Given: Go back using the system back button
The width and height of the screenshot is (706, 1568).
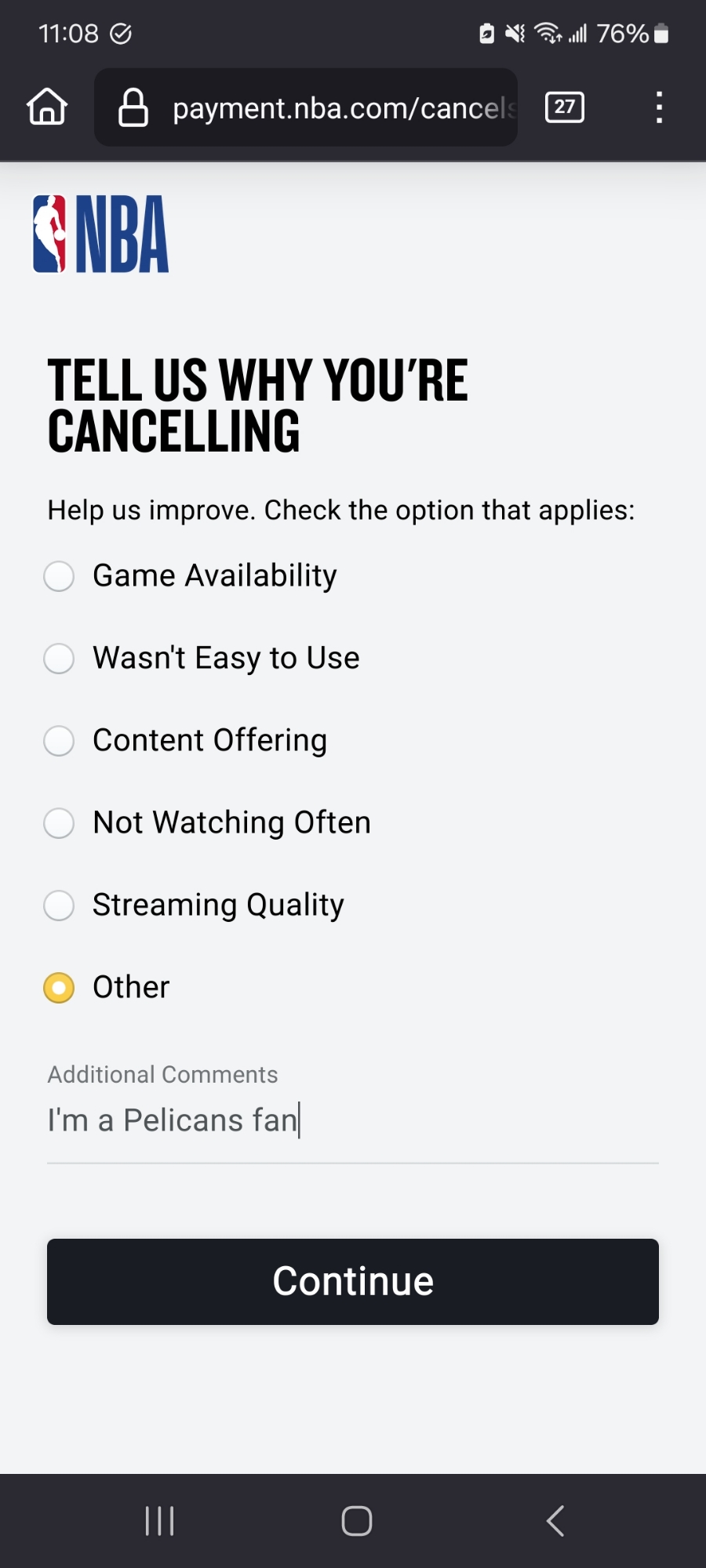Looking at the screenshot, I should pos(555,1521).
